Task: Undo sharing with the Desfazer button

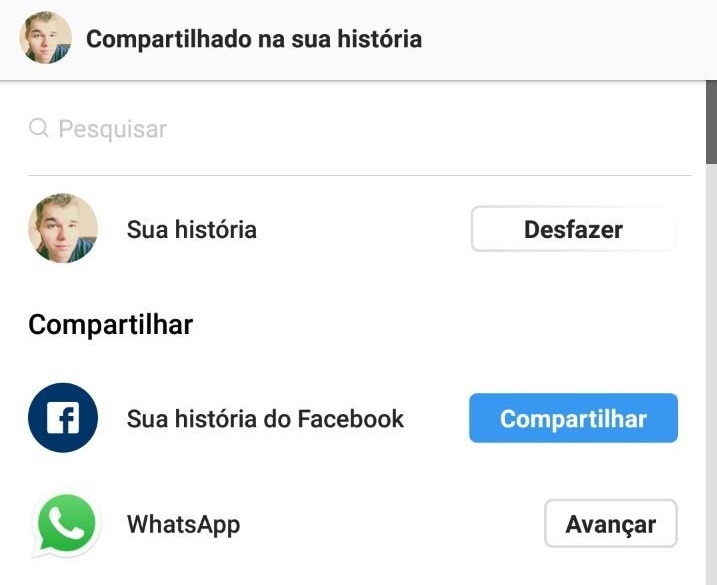Action: pyautogui.click(x=573, y=230)
